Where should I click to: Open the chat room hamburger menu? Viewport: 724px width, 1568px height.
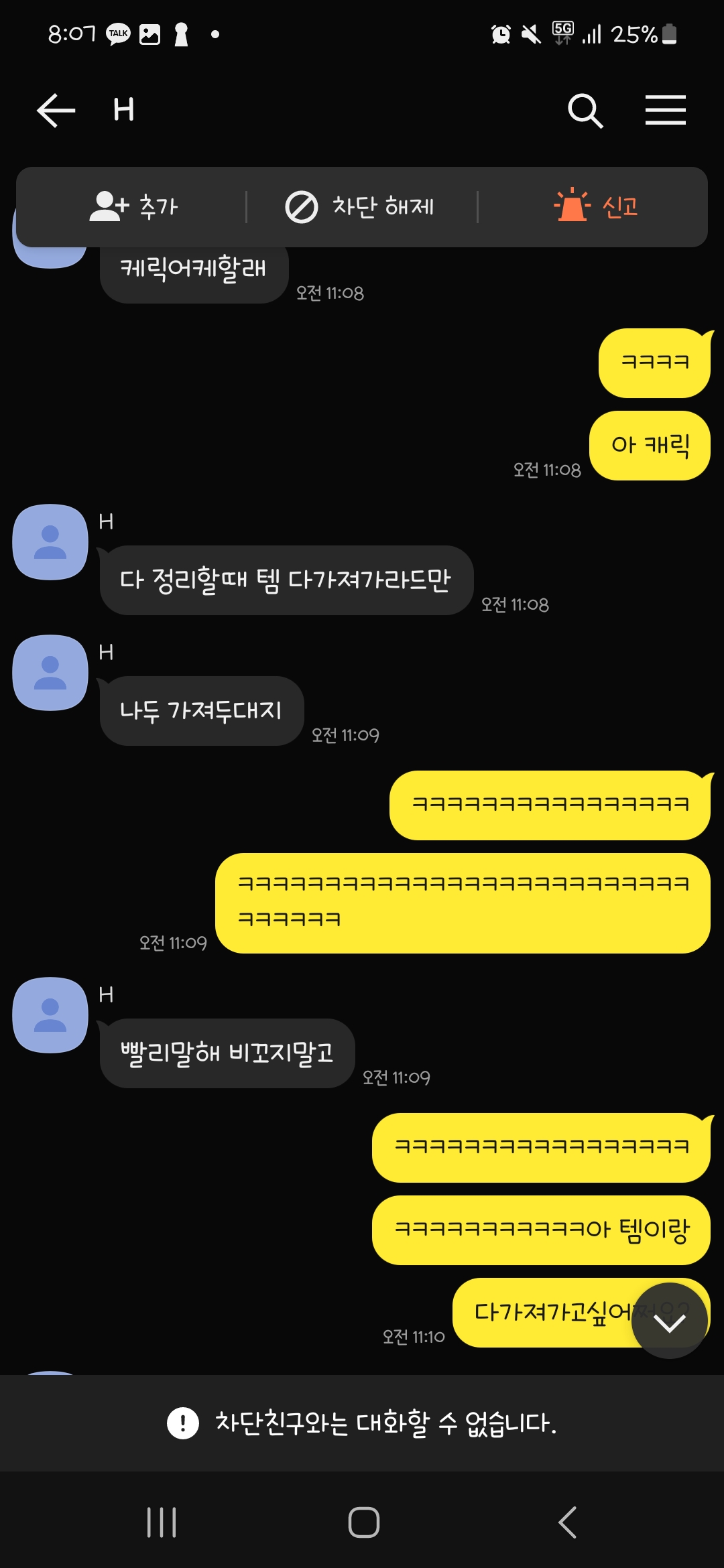tap(666, 110)
